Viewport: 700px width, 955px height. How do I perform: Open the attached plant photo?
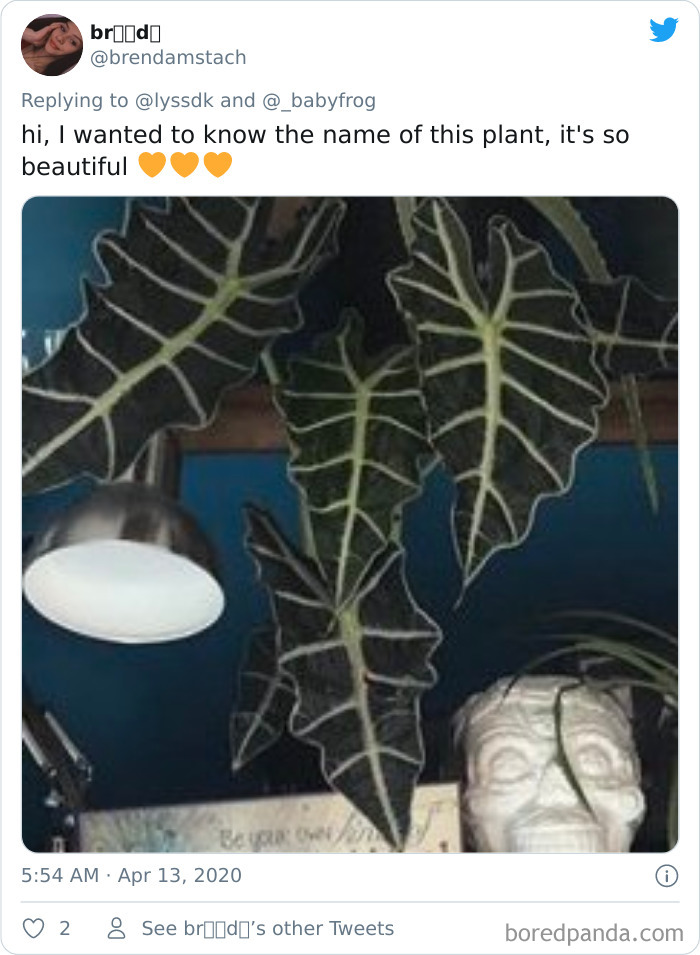350,524
